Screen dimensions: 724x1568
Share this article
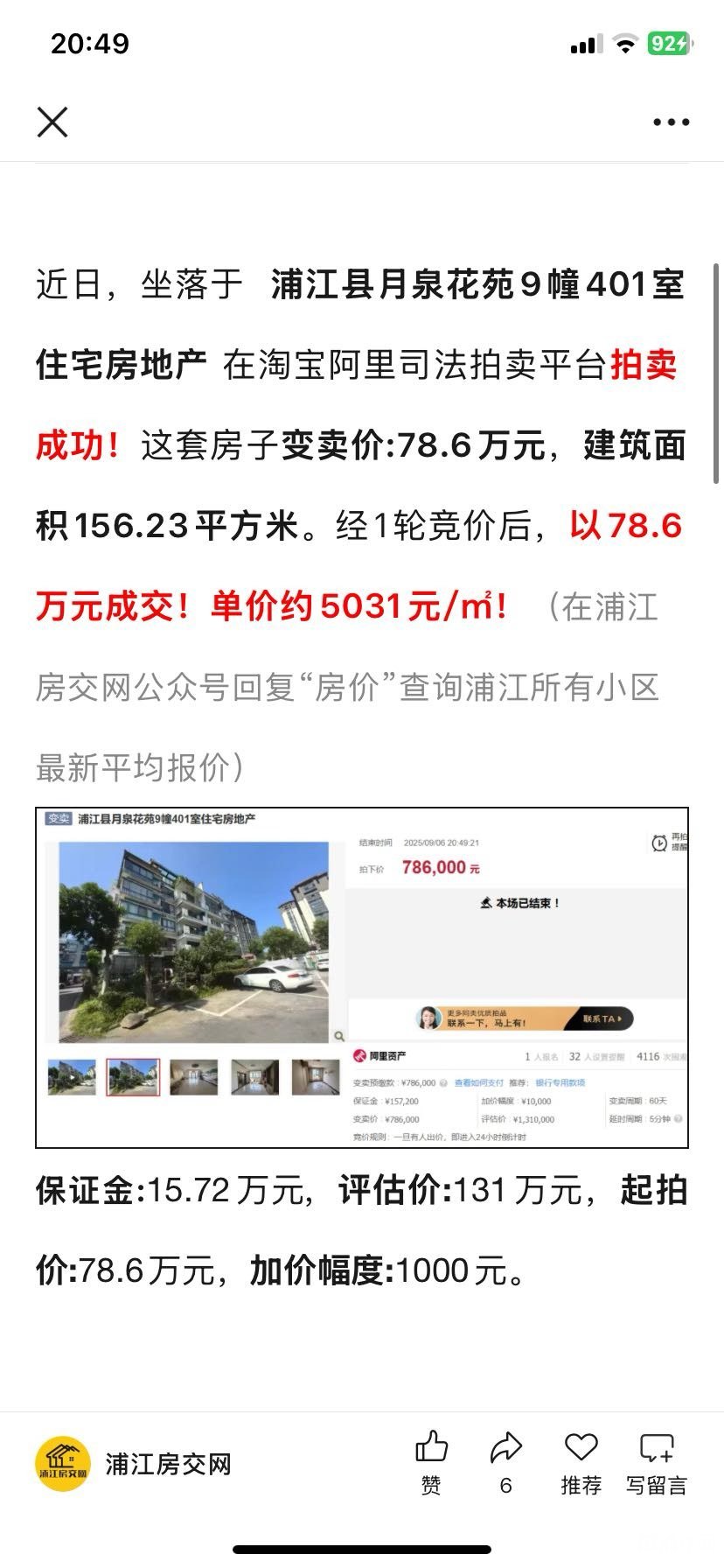coord(505,1463)
